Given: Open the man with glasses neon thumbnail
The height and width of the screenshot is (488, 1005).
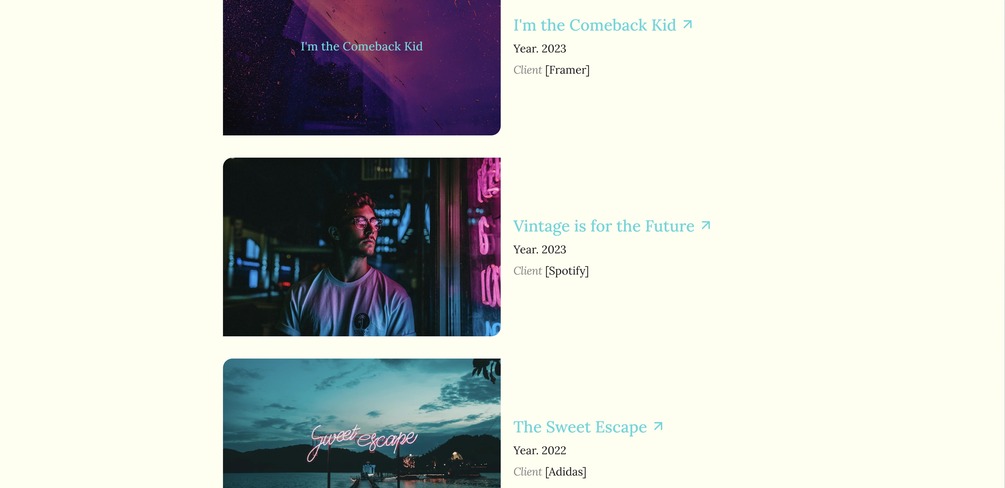Looking at the screenshot, I should (361, 247).
